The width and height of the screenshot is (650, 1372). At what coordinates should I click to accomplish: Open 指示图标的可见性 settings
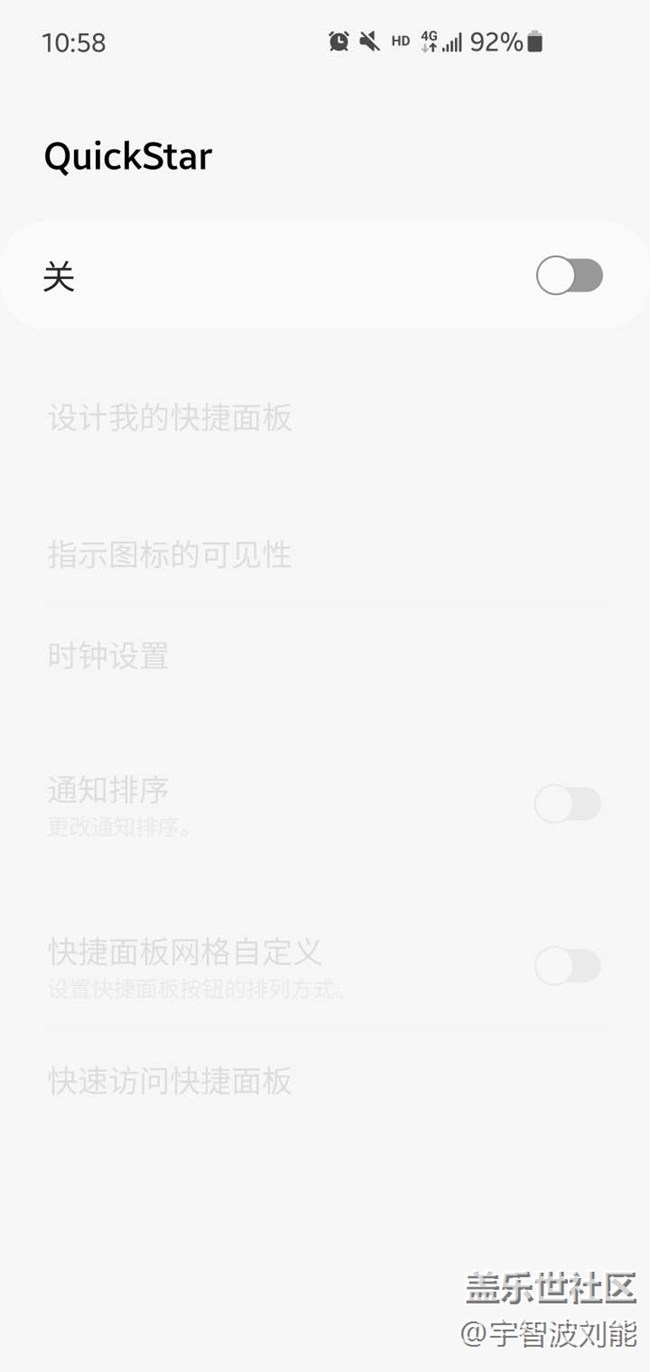click(x=170, y=554)
